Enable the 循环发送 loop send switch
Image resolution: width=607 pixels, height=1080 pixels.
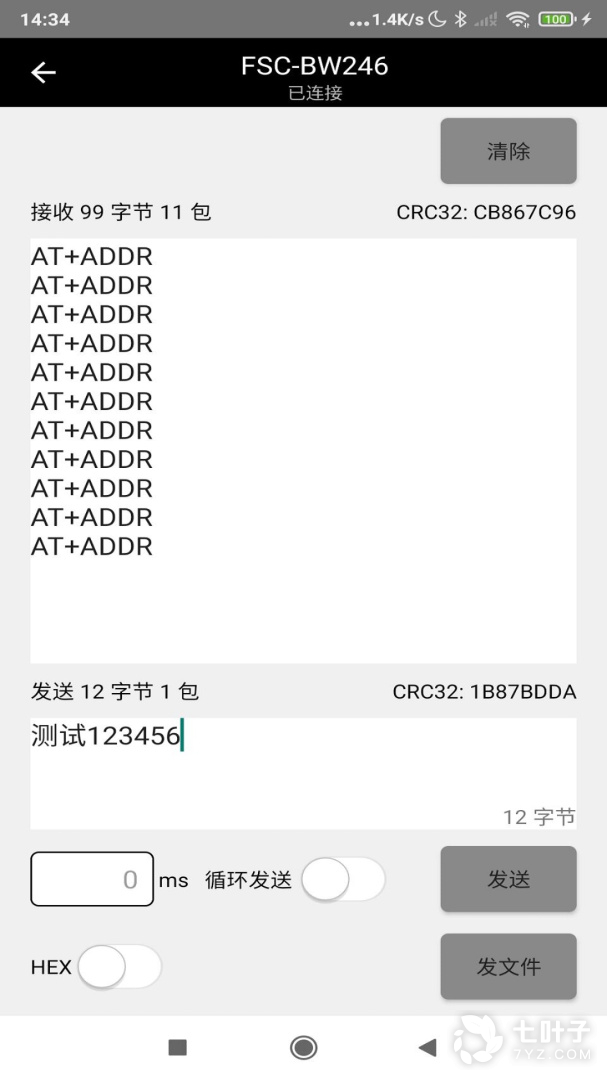(x=343, y=880)
